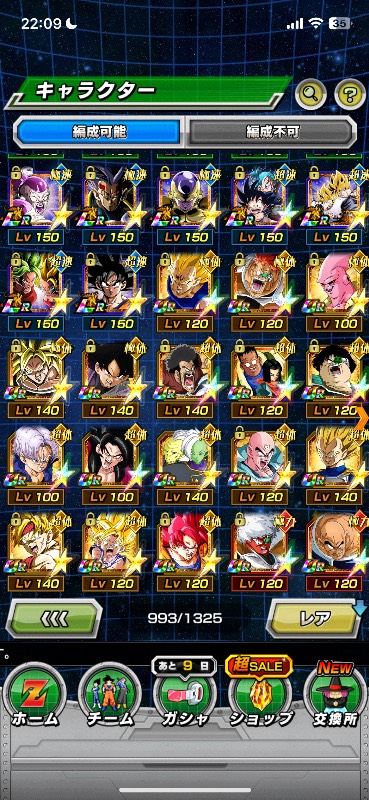Select the pink Majin Buu Lv 100 card
Screen dimensions: 369x800
pos(336,291)
